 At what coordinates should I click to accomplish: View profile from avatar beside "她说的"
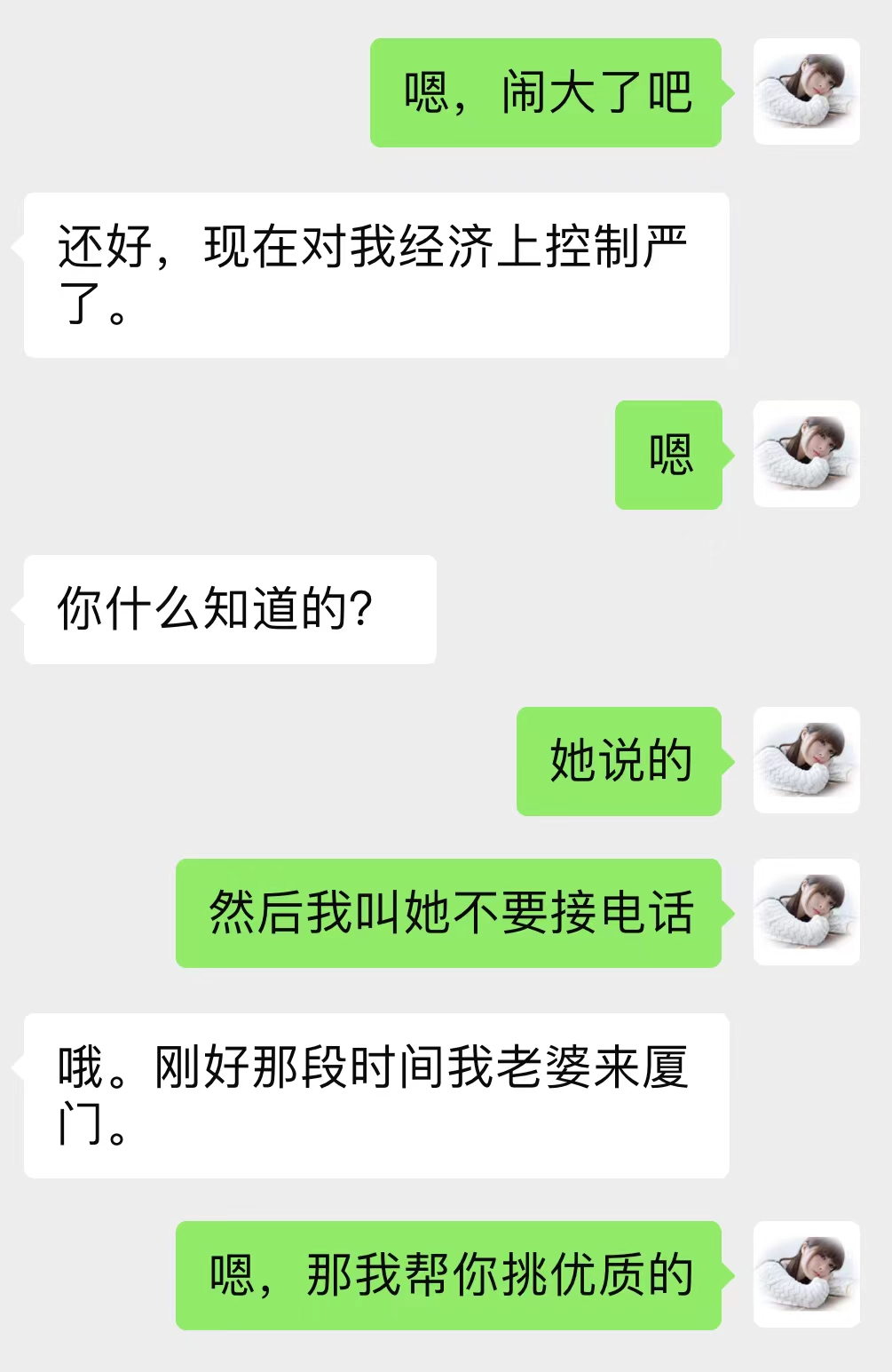click(x=806, y=760)
